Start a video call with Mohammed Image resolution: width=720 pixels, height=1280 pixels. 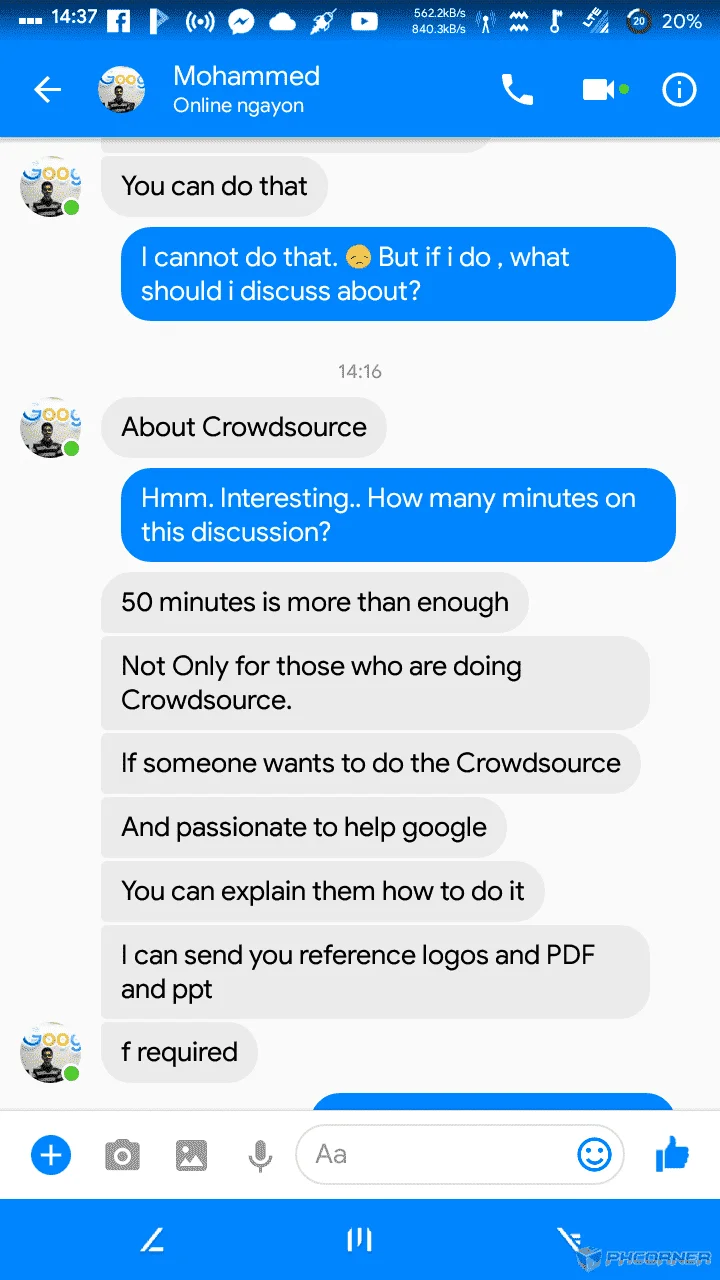coord(598,90)
